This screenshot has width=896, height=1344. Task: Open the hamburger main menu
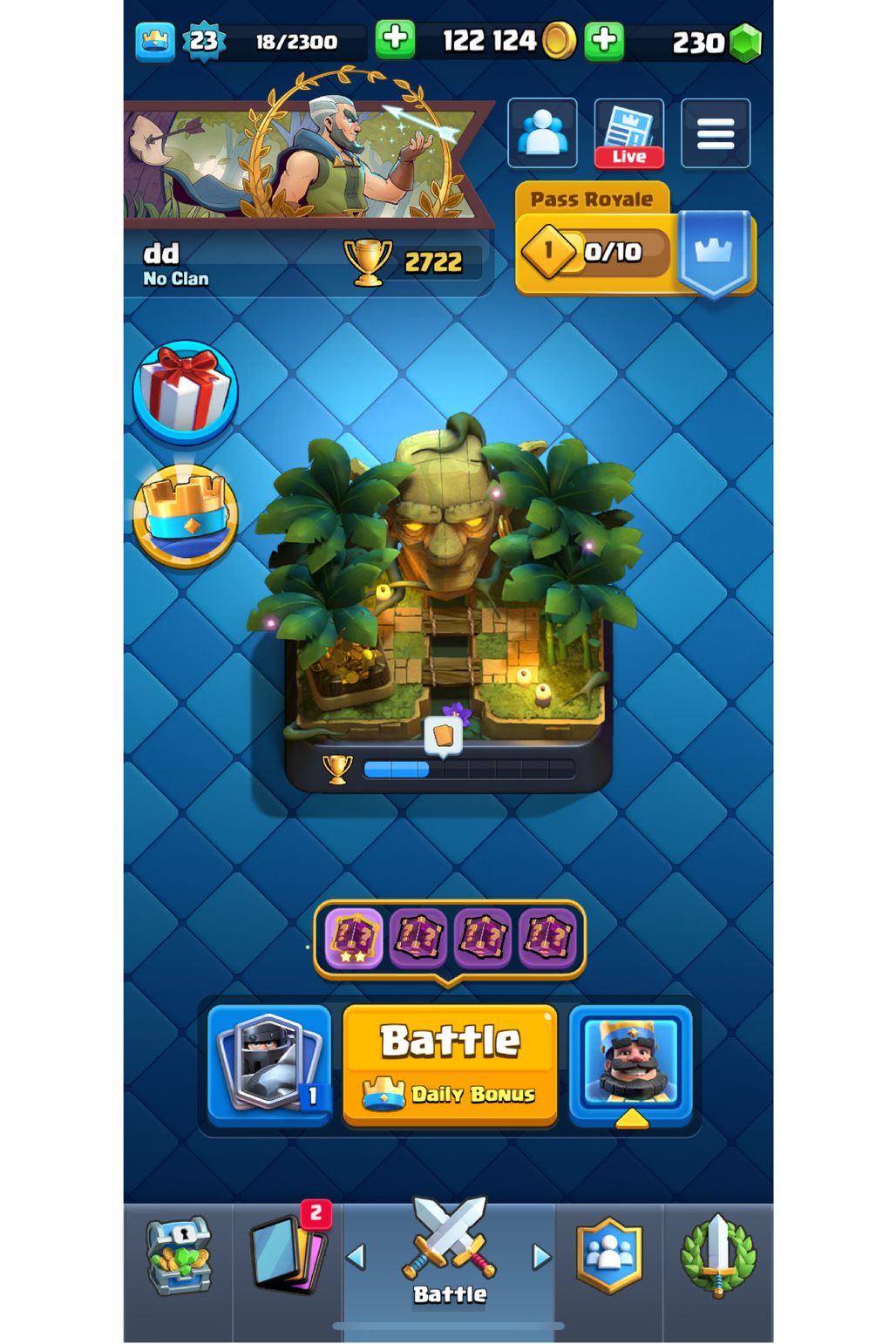pyautogui.click(x=715, y=133)
